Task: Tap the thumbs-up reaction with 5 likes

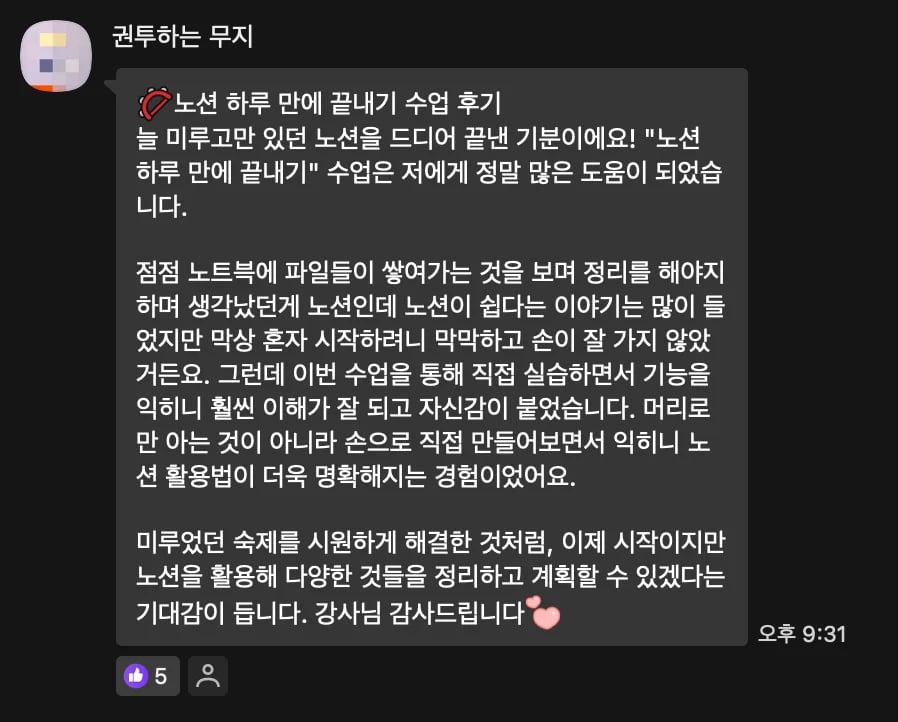Action: pos(148,676)
